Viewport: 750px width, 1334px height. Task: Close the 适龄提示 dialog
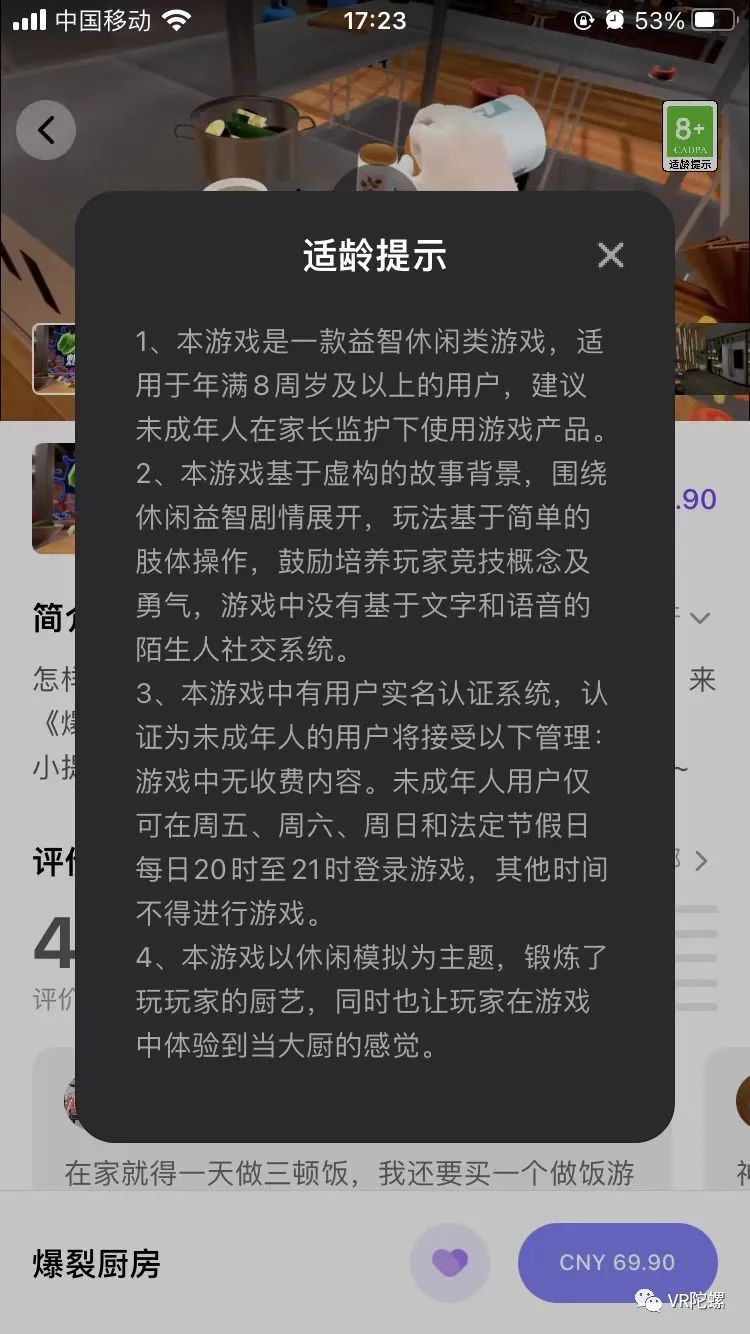(610, 256)
